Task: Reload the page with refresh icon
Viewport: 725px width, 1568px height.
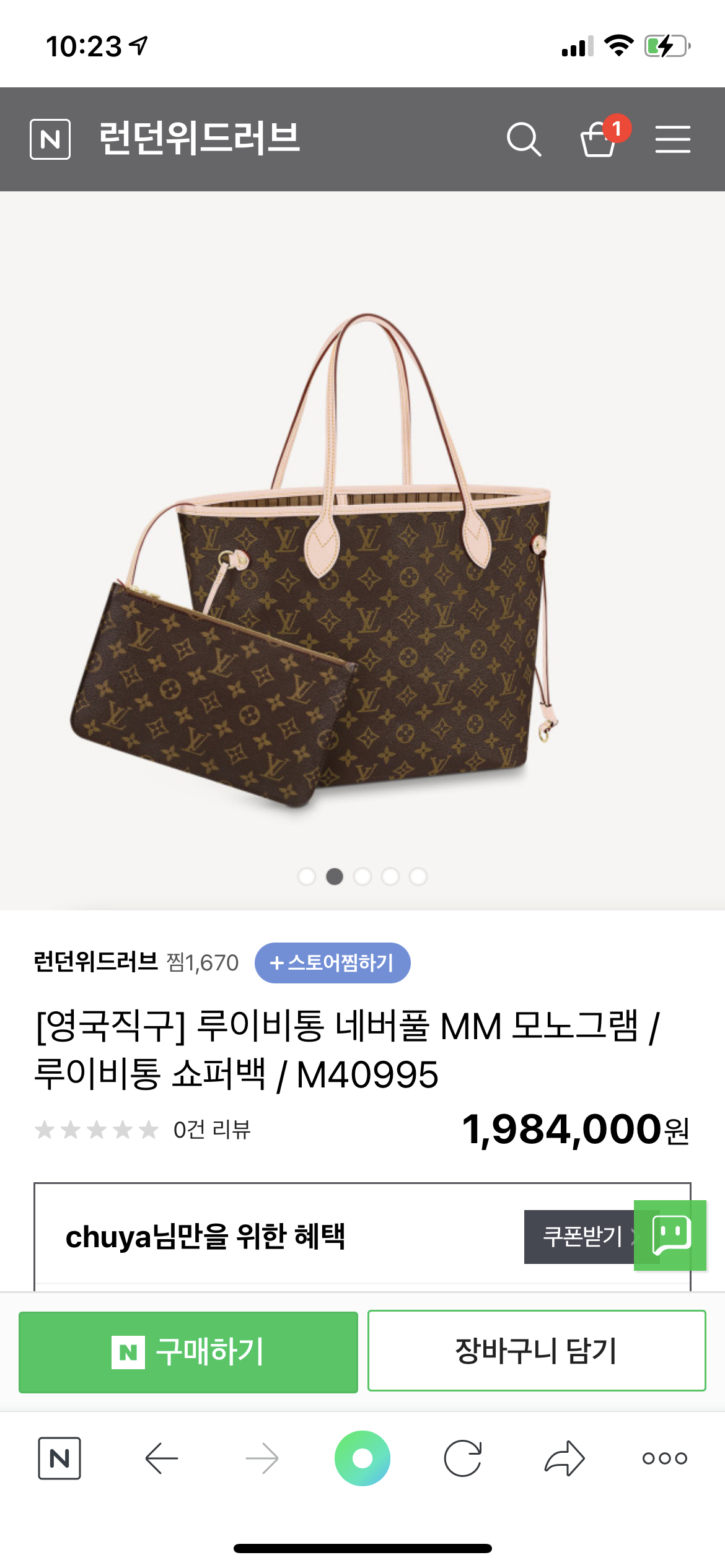Action: pyautogui.click(x=463, y=1458)
